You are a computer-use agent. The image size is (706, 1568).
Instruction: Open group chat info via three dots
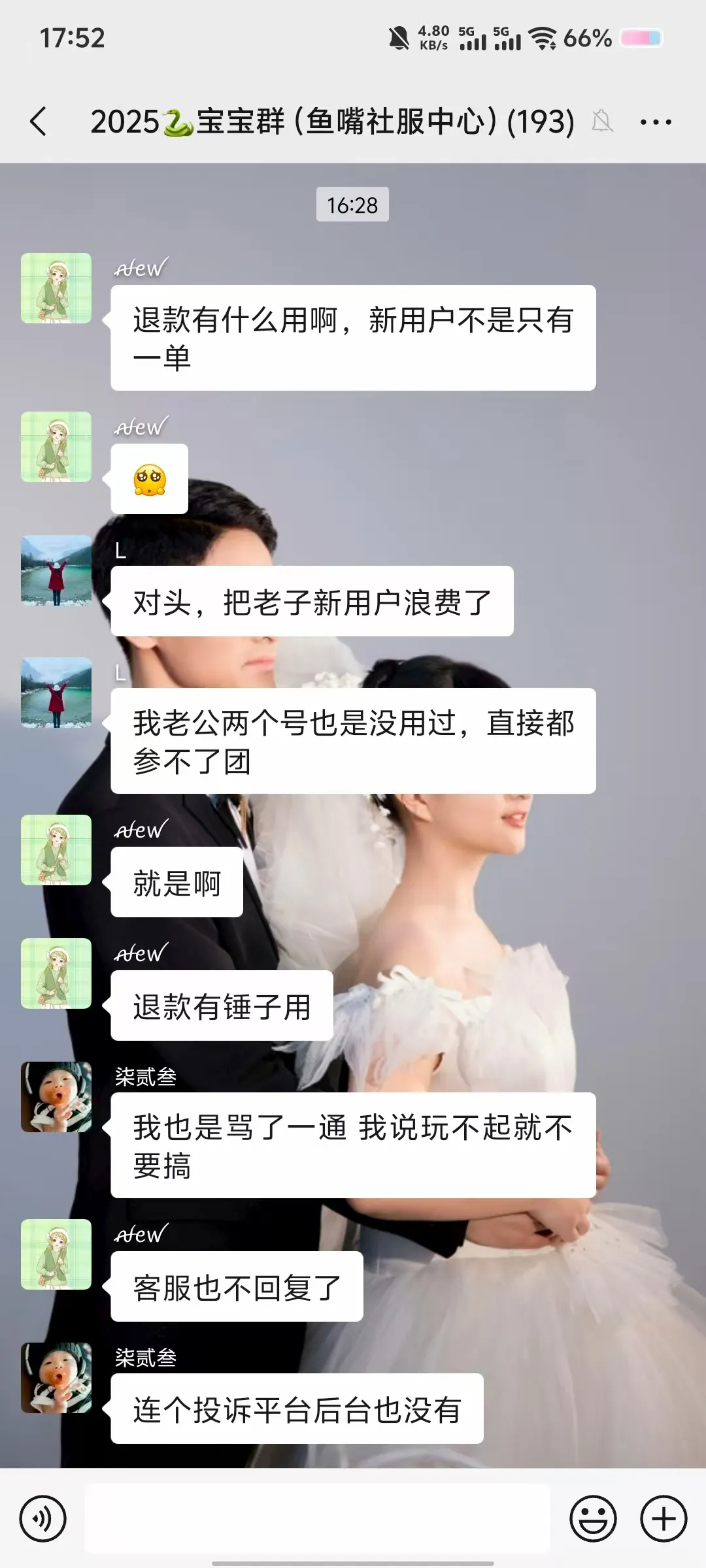coord(656,122)
